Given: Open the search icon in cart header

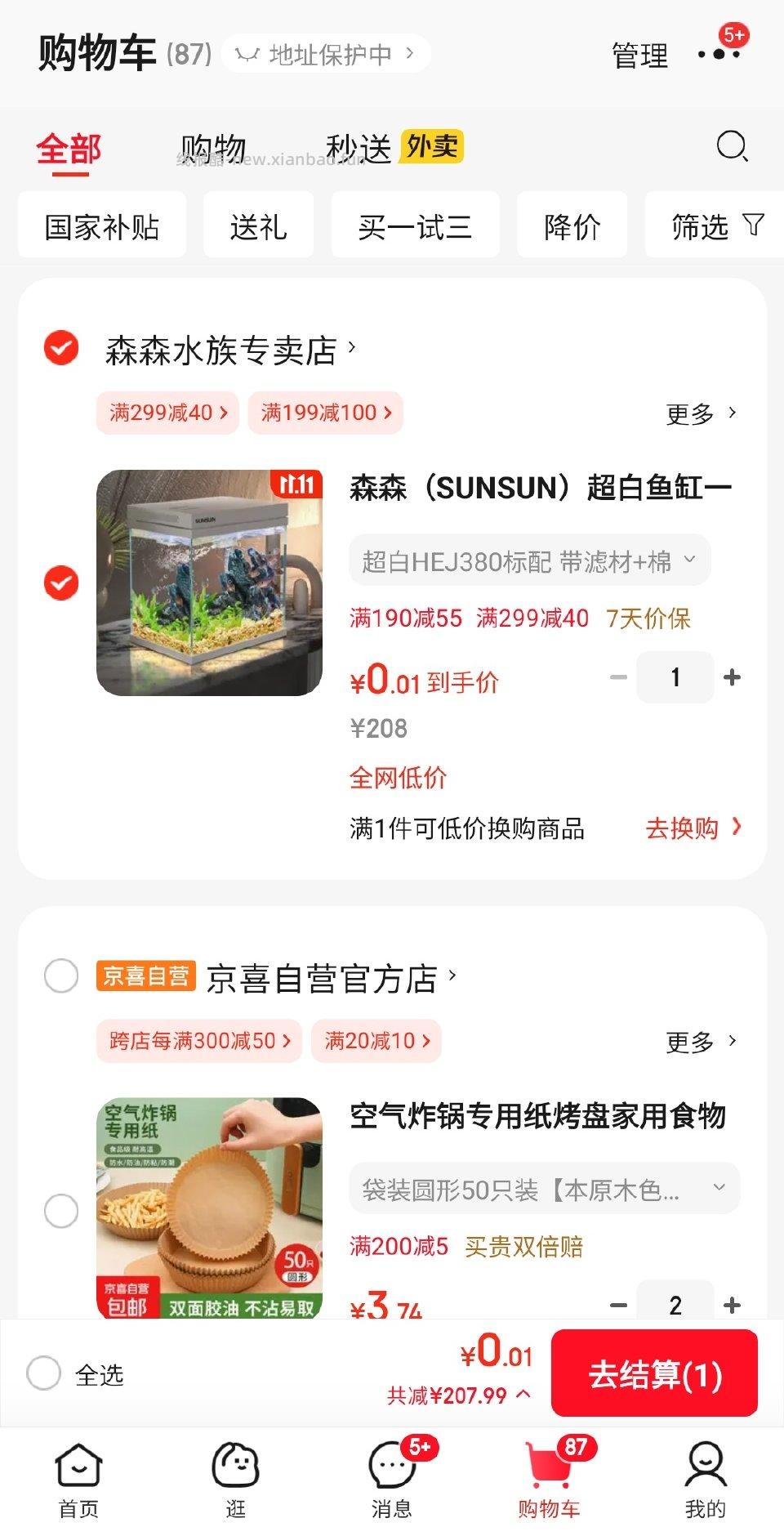Looking at the screenshot, I should click(x=731, y=147).
